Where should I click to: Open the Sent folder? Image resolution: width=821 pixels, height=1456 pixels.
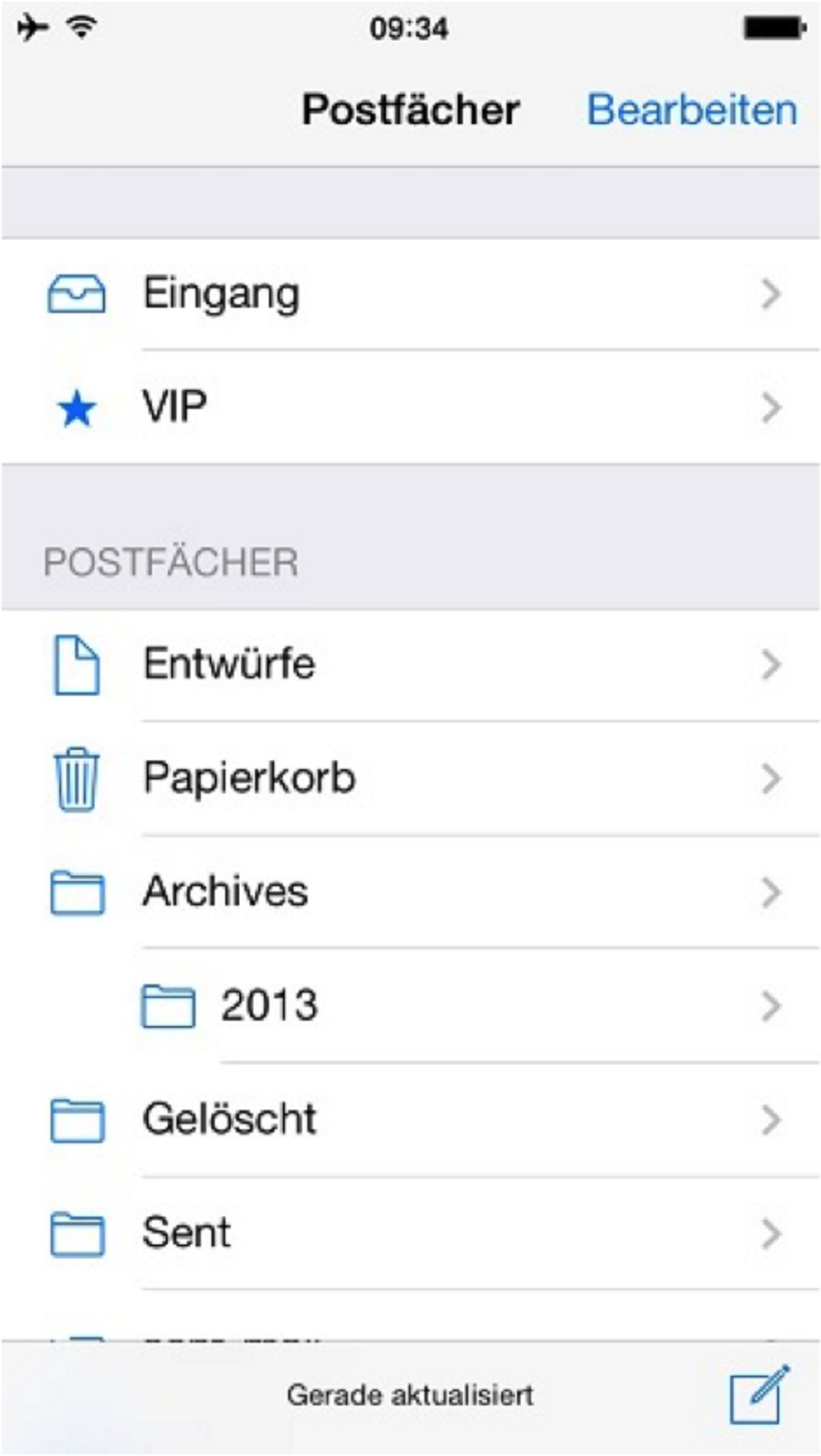coord(410,1234)
